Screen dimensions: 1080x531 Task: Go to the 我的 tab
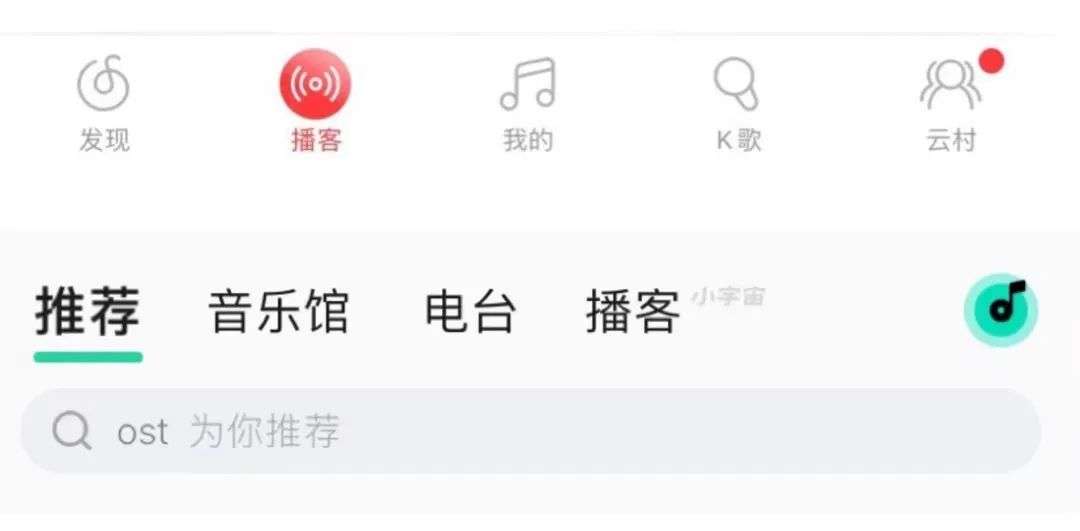[528, 105]
